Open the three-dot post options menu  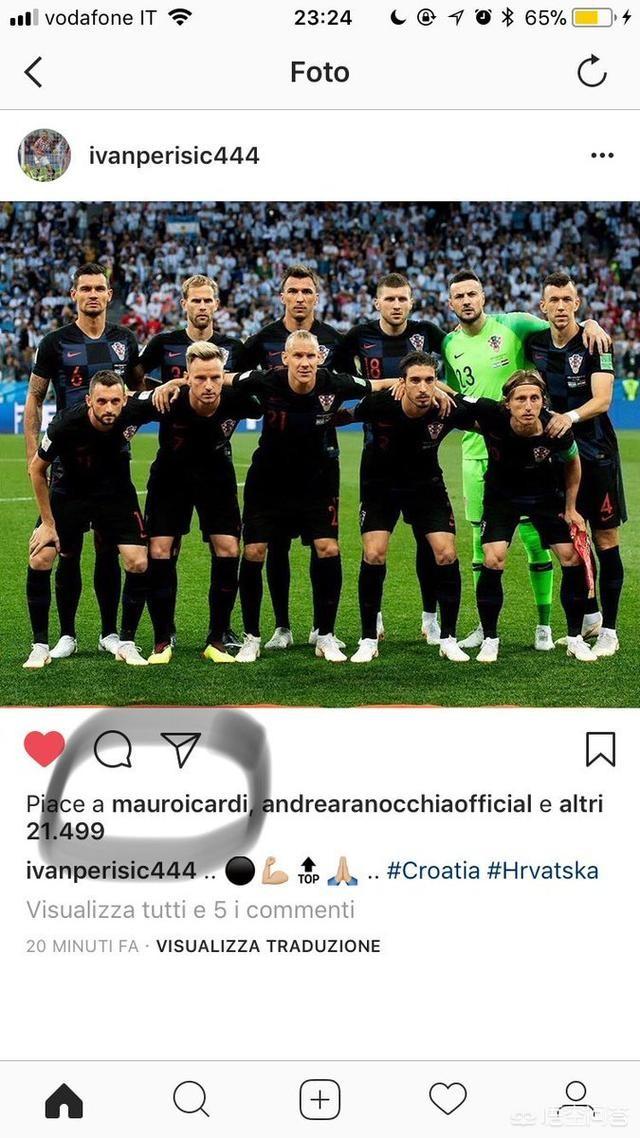tap(602, 155)
